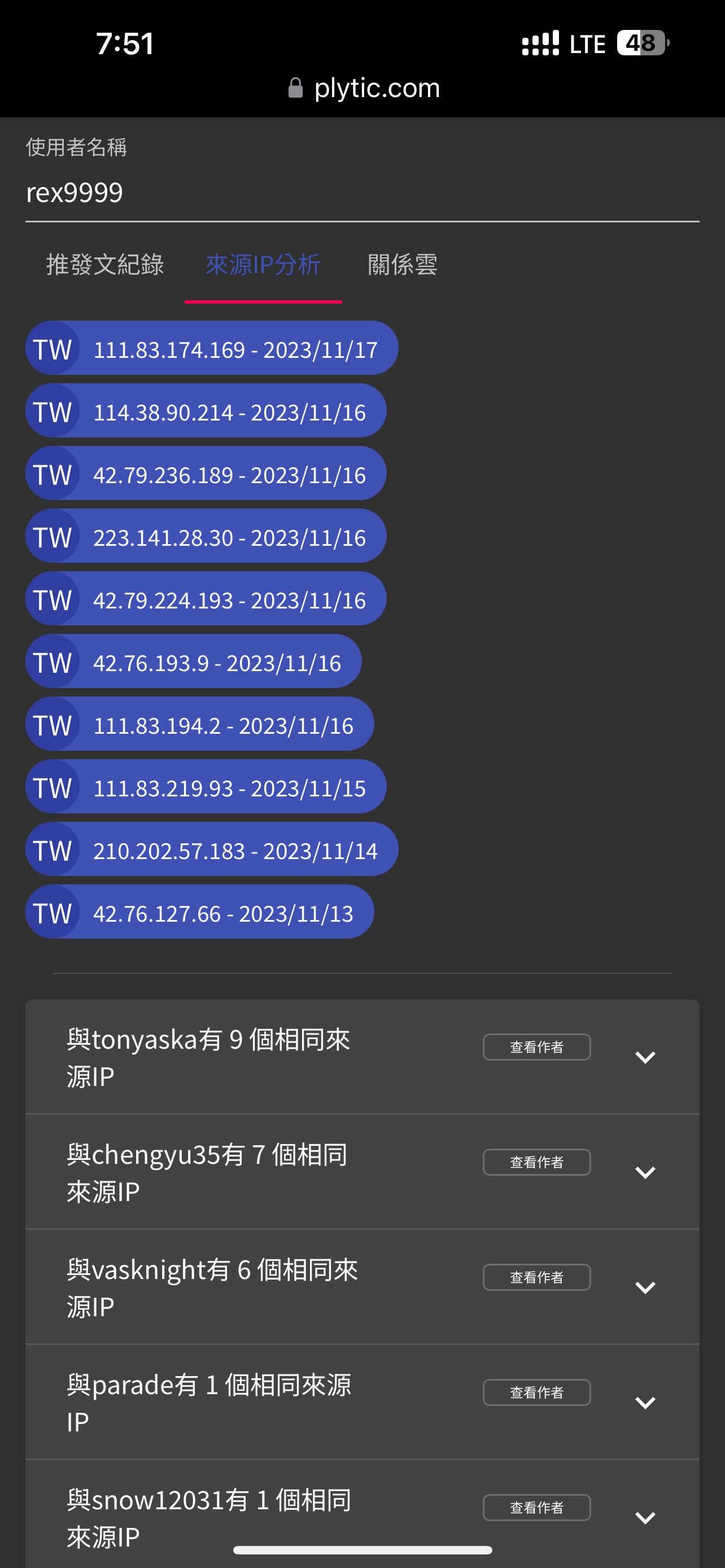The height and width of the screenshot is (1568, 725).
Task: Select the 210.202.57.183 IP chip
Action: [211, 849]
